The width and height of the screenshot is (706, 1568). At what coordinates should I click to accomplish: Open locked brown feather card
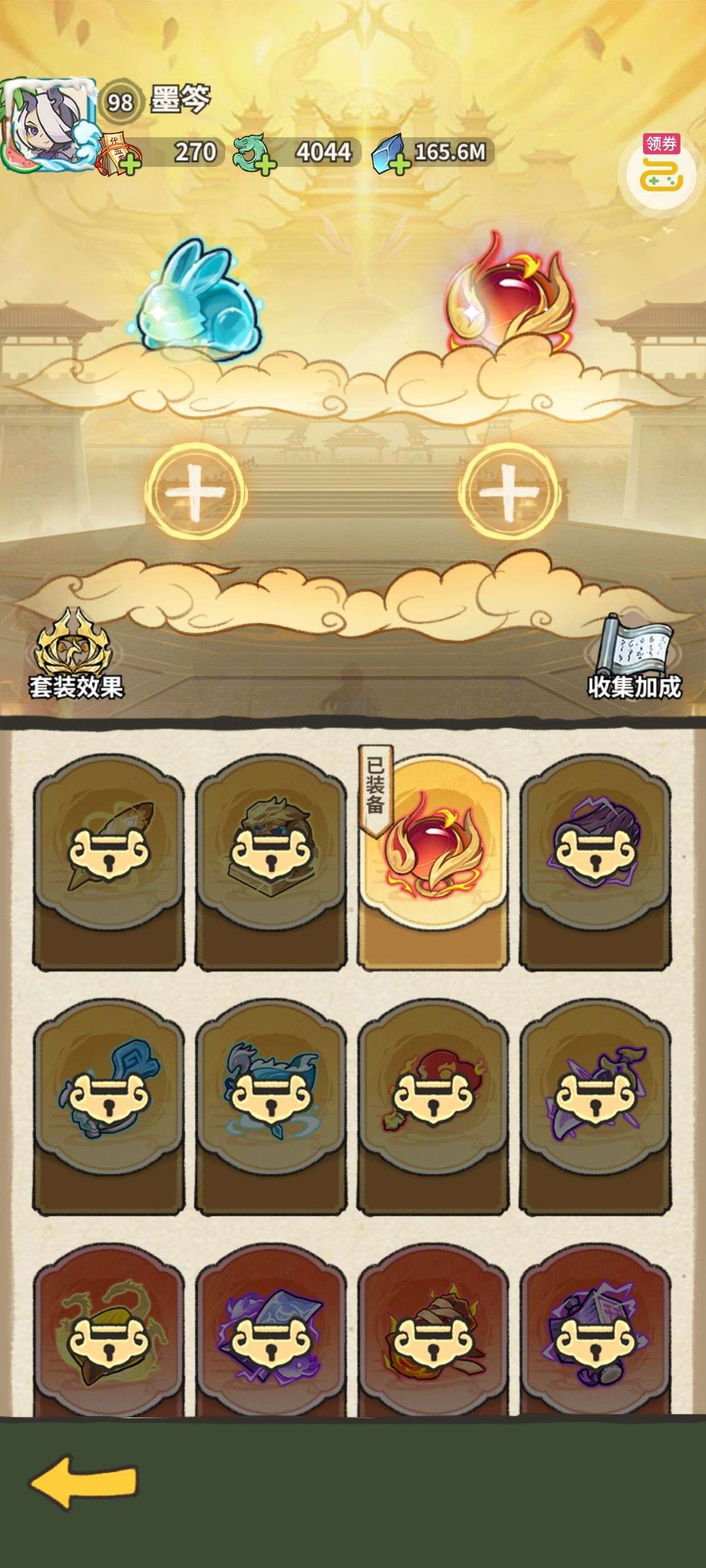tap(109, 858)
